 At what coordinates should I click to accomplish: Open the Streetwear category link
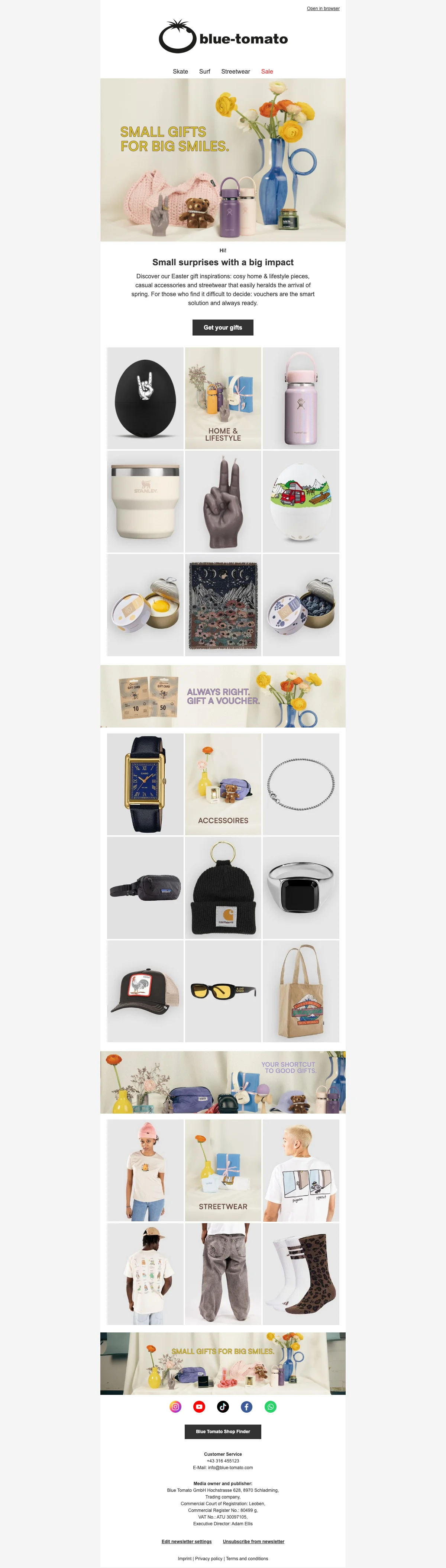pos(236,71)
